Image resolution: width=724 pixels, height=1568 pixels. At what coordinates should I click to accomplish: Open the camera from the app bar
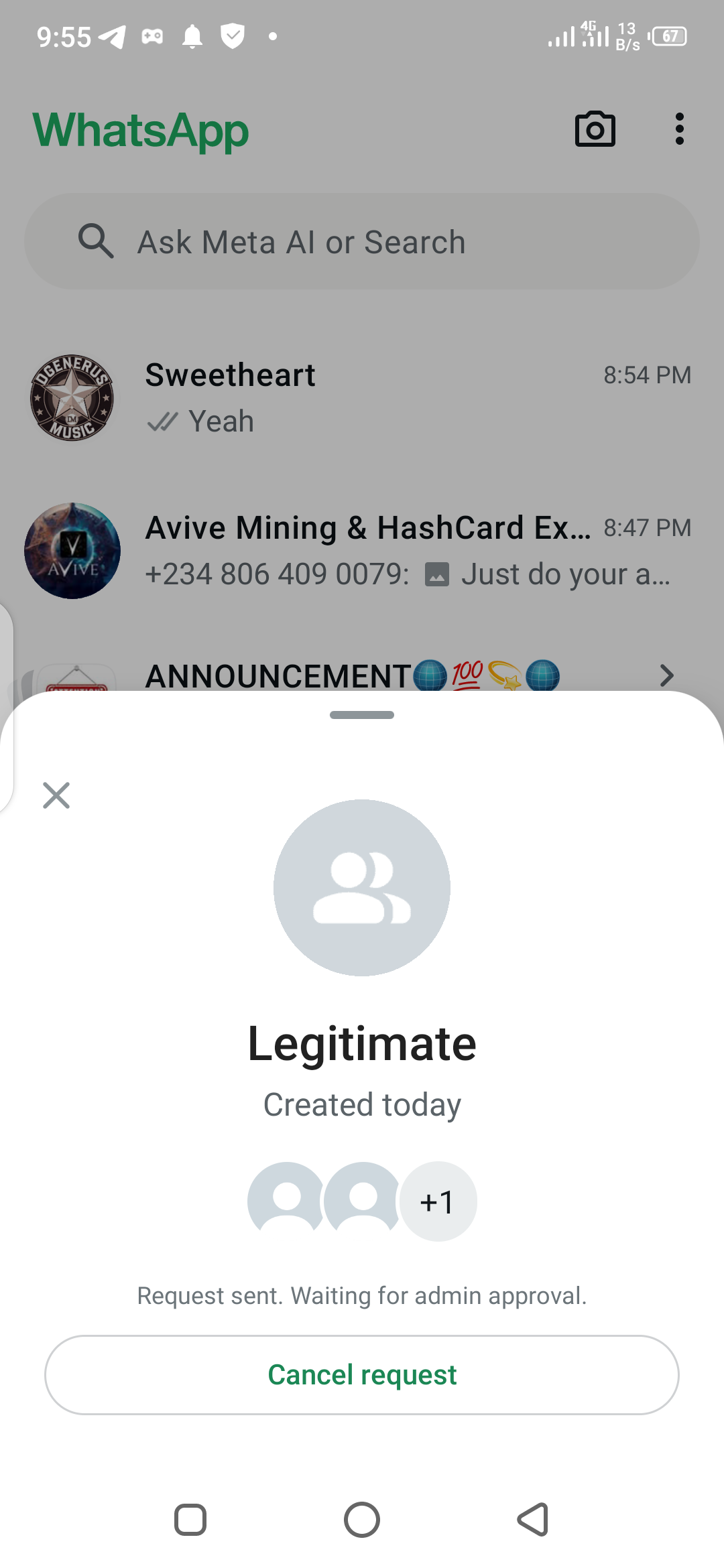595,129
